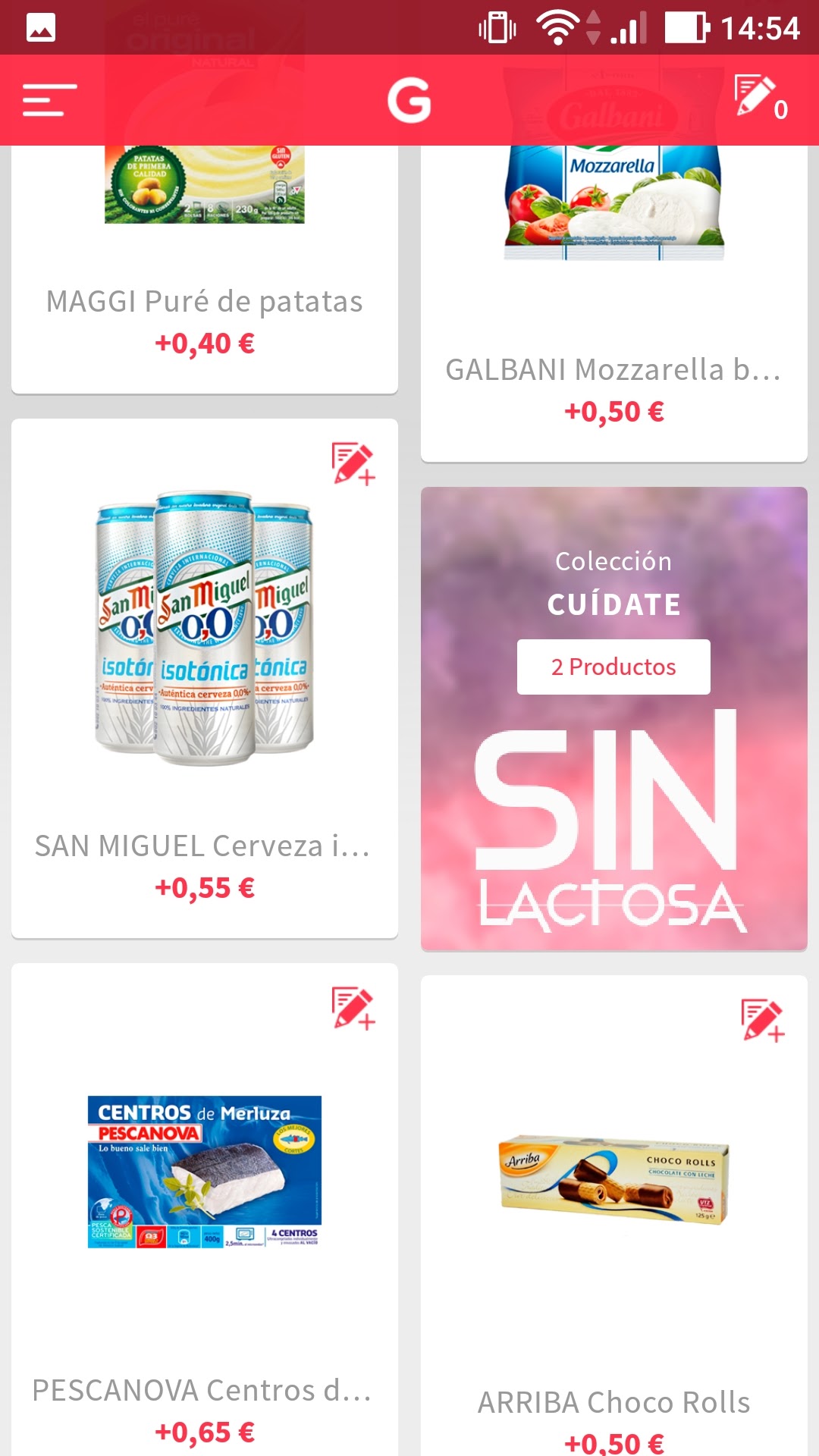Open the Colección Cuídate Sin Lactosa banner
Viewport: 819px width, 1456px height.
(x=613, y=819)
